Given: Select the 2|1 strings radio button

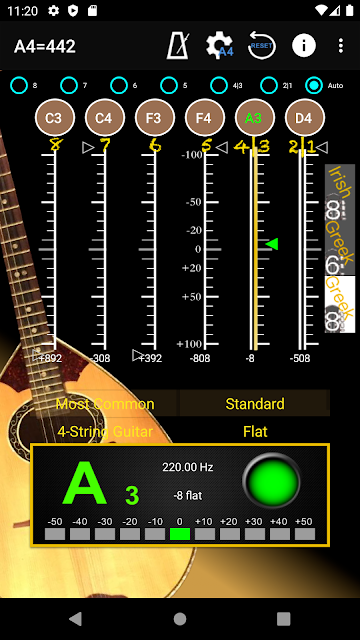Looking at the screenshot, I should (269, 86).
